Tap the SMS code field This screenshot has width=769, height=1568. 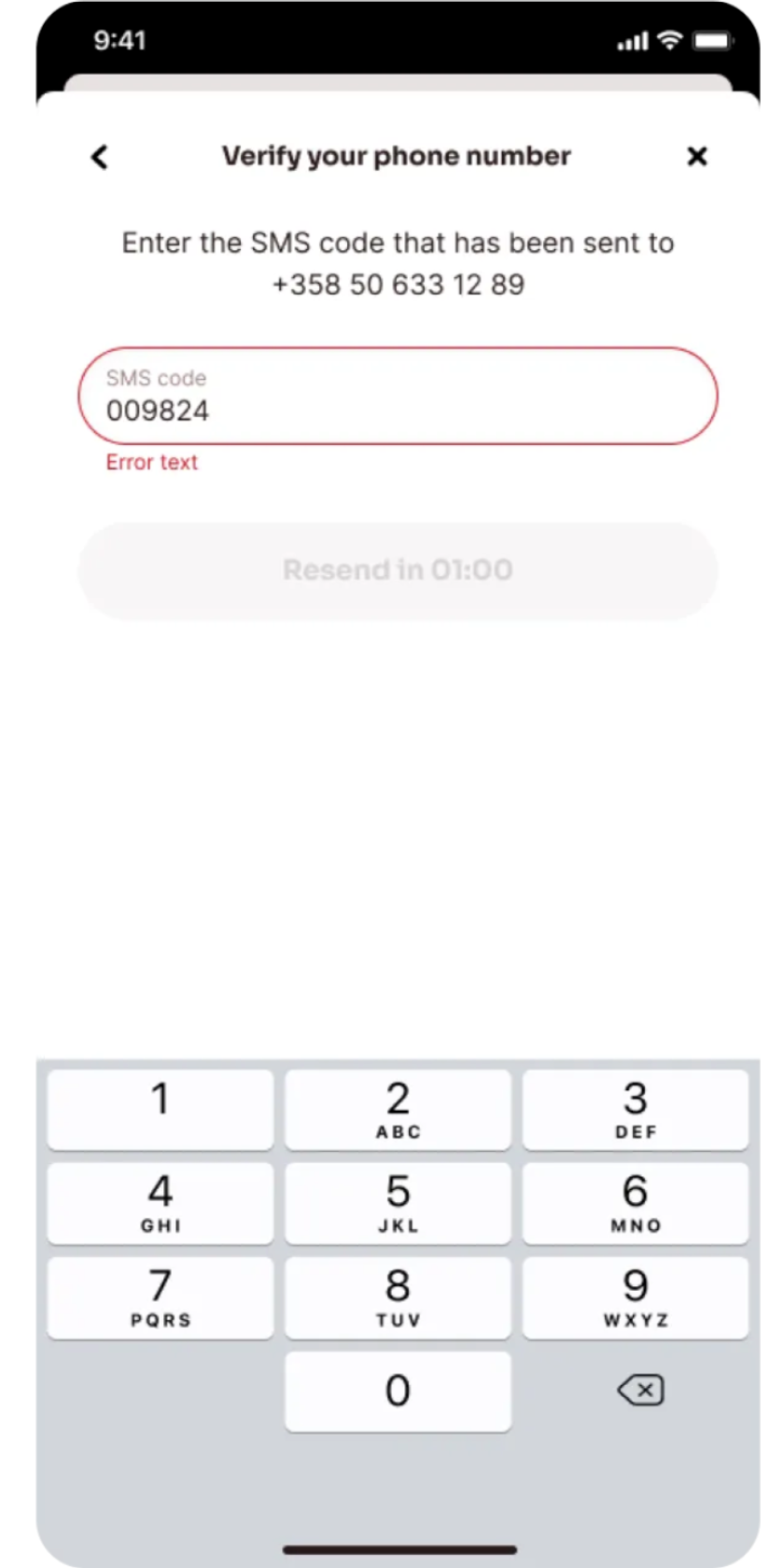(x=398, y=396)
